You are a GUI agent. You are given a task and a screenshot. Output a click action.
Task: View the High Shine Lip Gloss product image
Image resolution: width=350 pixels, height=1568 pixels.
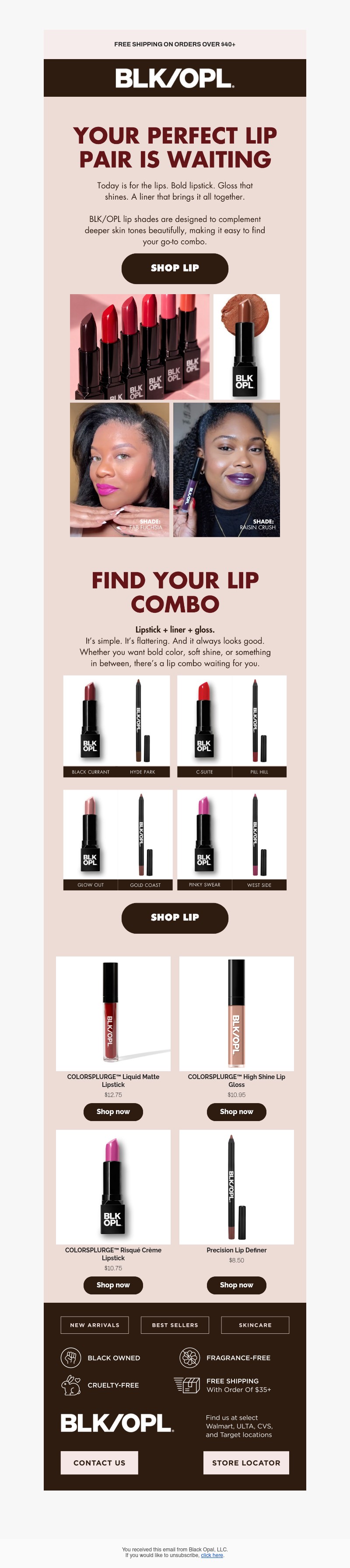coord(236,1013)
